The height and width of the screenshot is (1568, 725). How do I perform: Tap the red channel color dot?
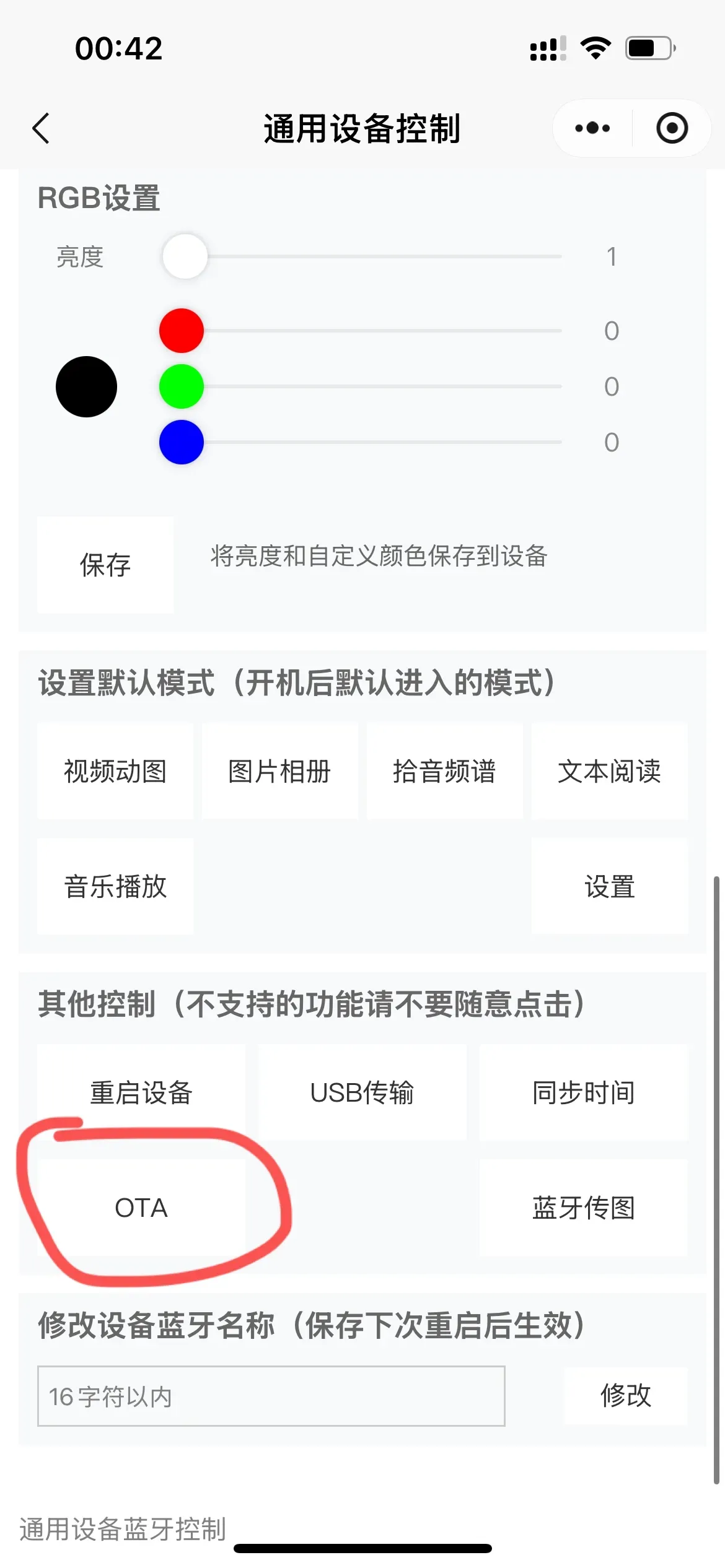click(x=180, y=330)
